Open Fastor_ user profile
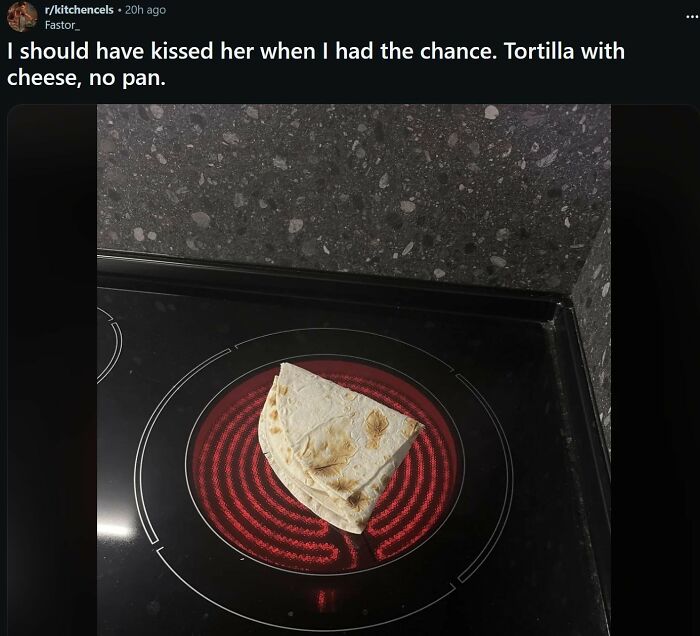 click(x=62, y=24)
